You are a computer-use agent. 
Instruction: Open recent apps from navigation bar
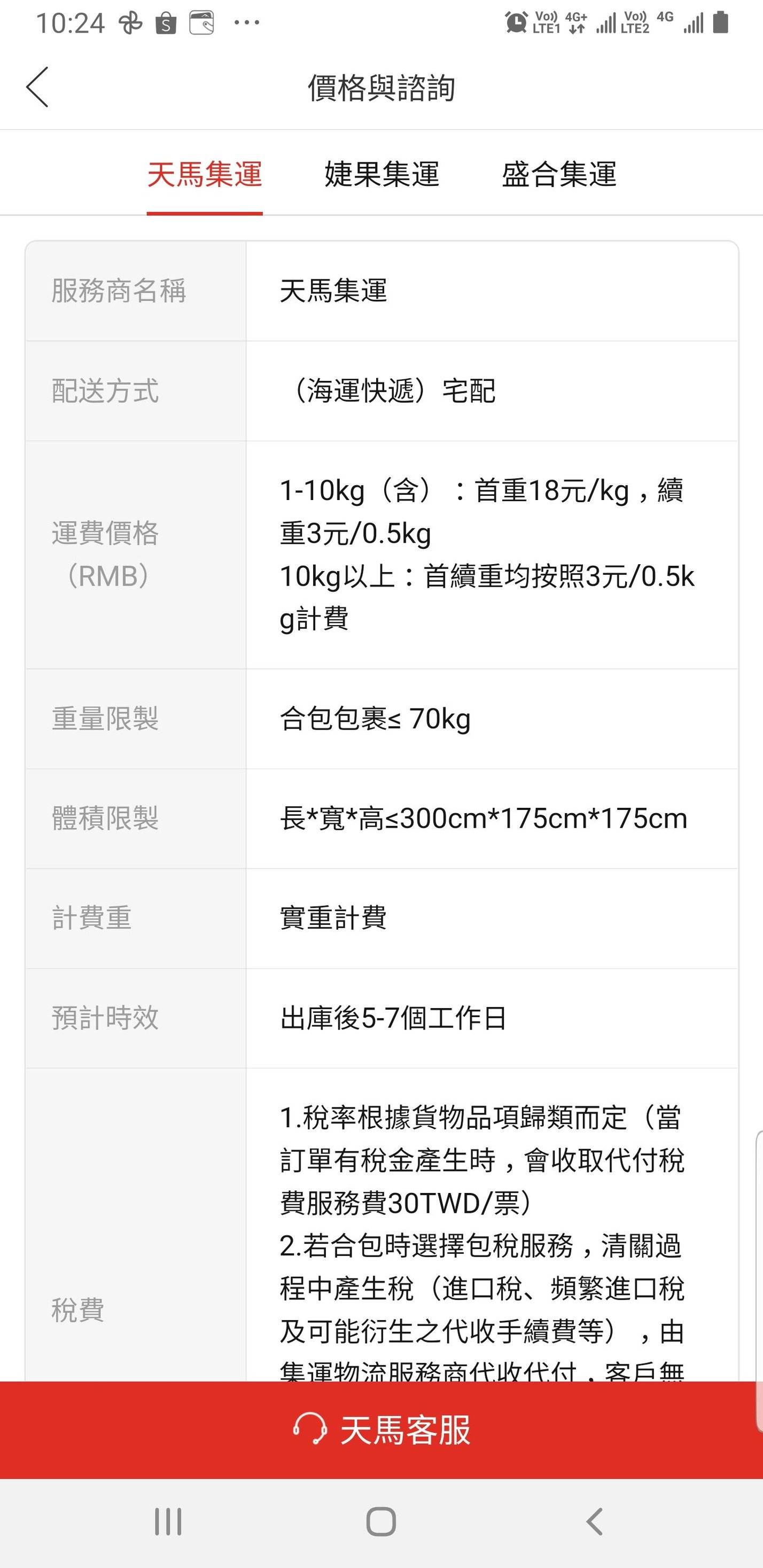pyautogui.click(x=168, y=1522)
